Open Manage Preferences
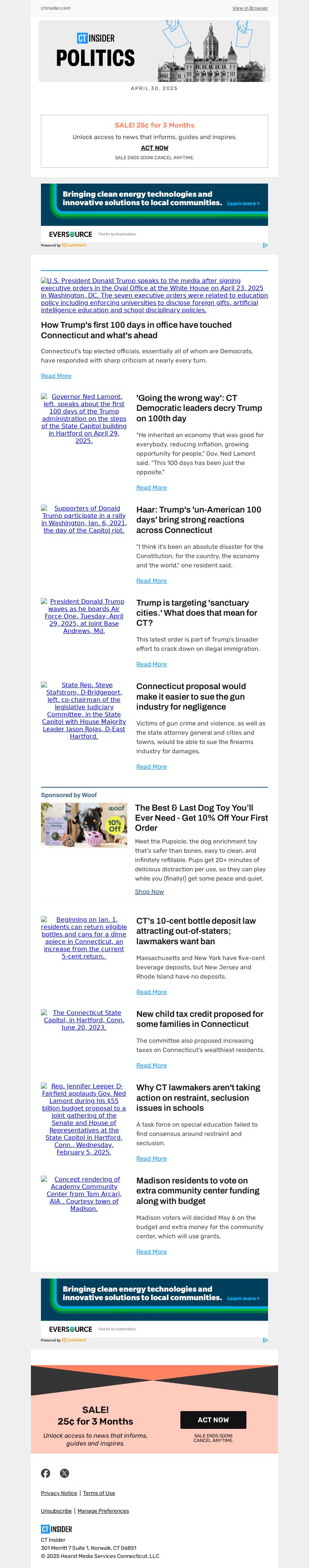This screenshot has width=309, height=1568. pyautogui.click(x=104, y=1511)
